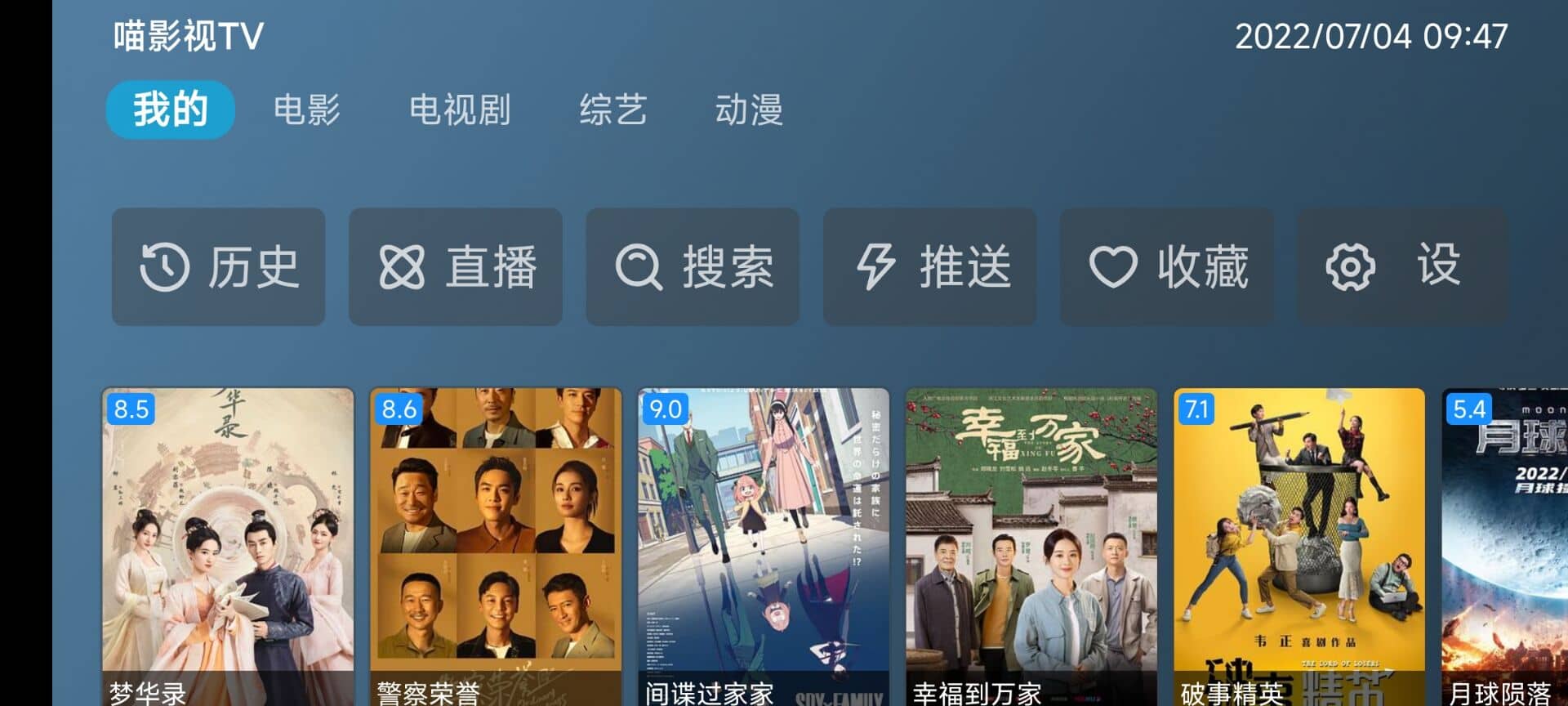Image resolution: width=1568 pixels, height=706 pixels.
Task: Open the 综艺 tab
Action: [613, 109]
